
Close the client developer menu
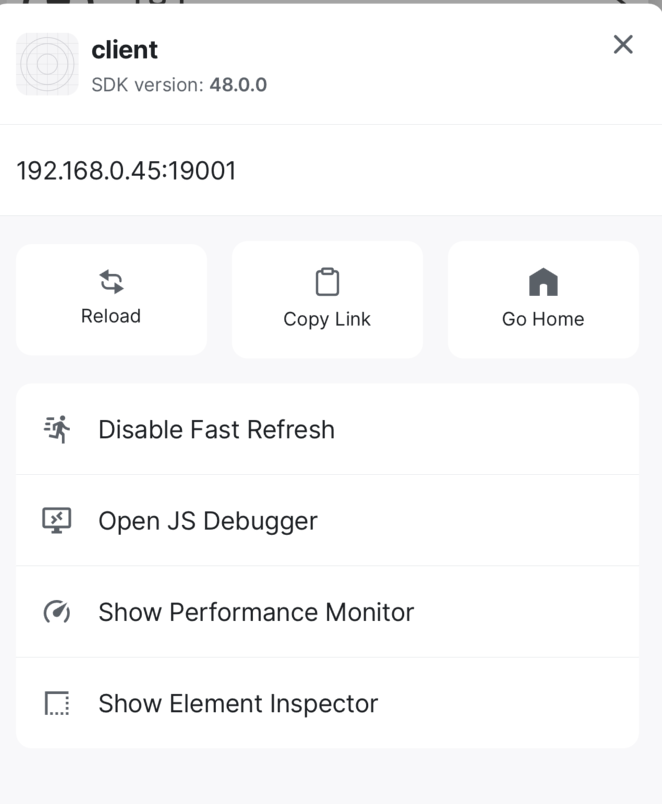[623, 44]
